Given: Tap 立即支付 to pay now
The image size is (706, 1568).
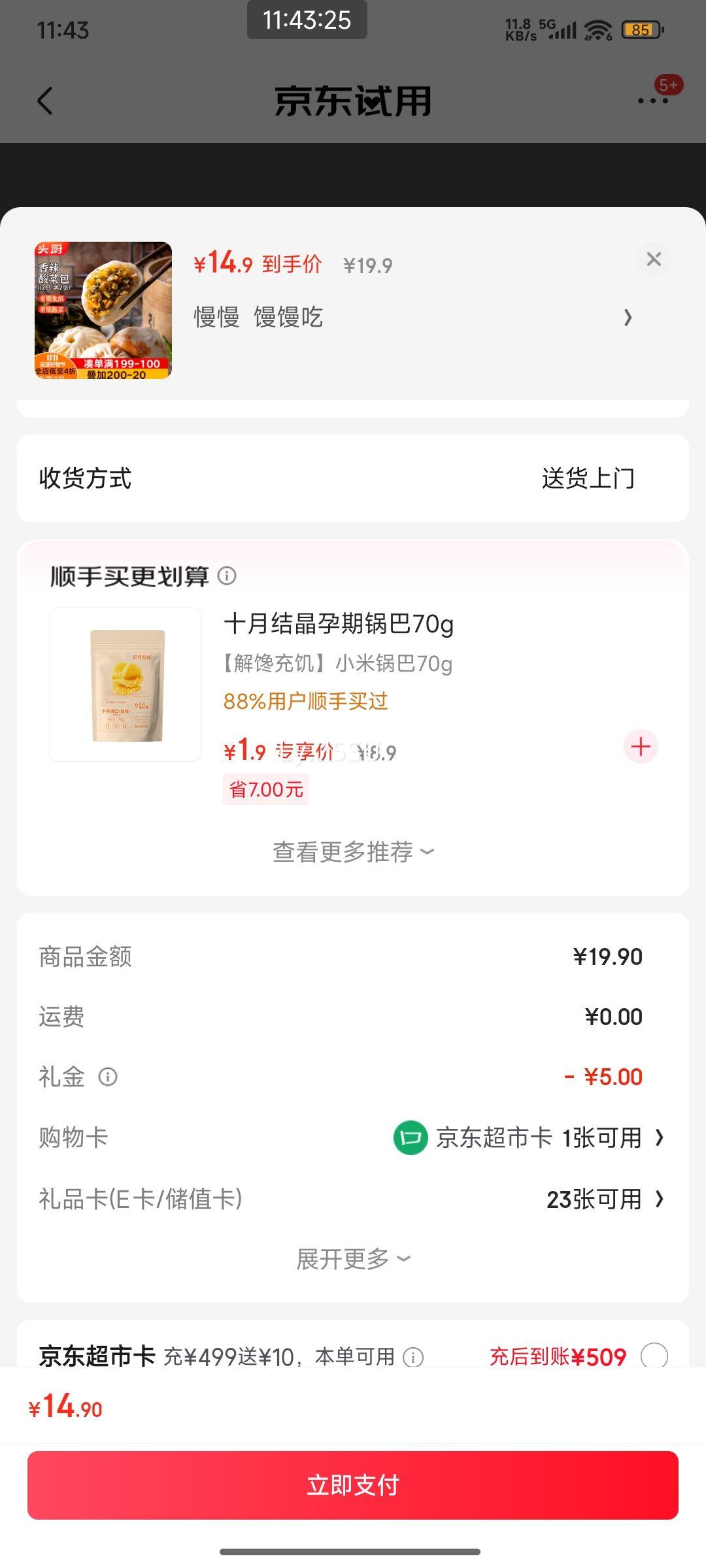Looking at the screenshot, I should coord(353,1485).
